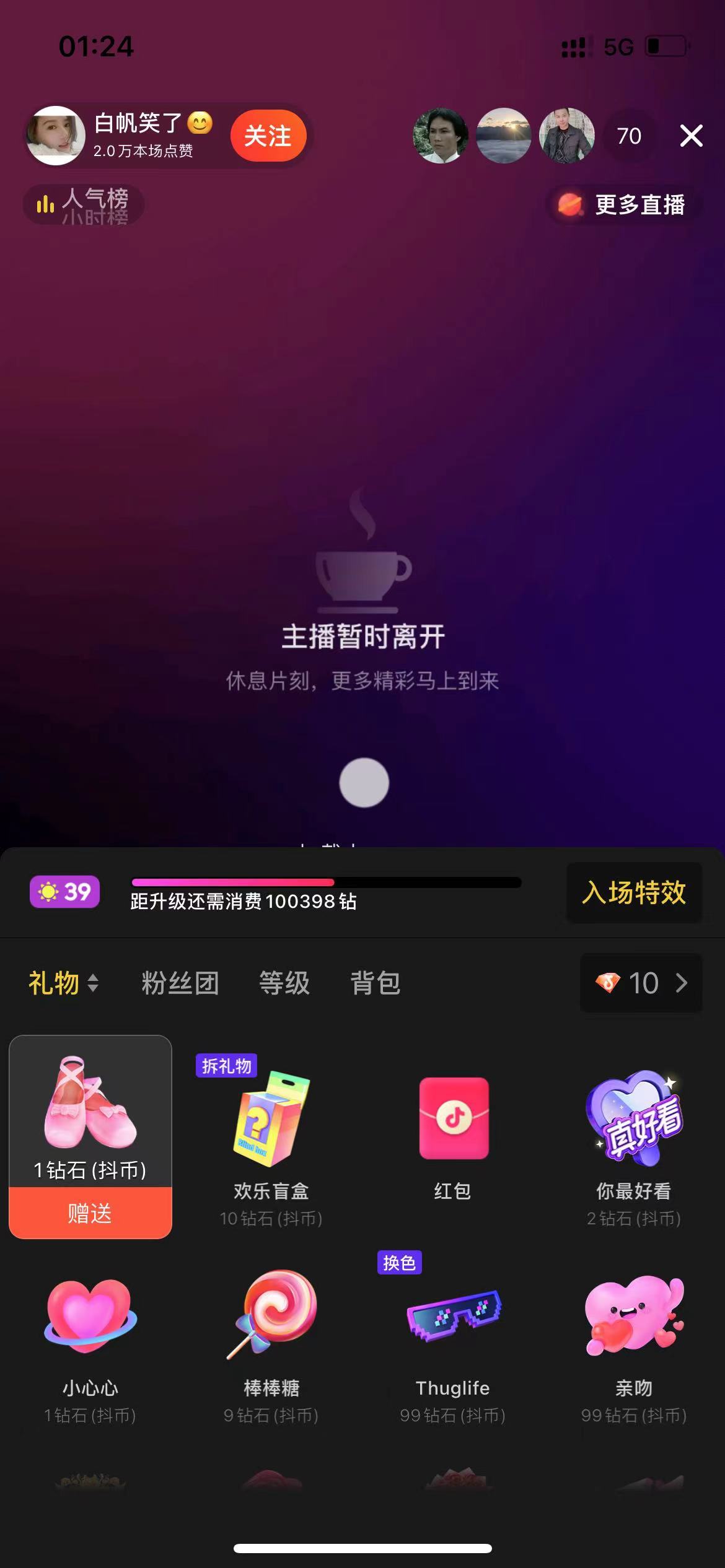Choose the Thuglife glasses gift
This screenshot has height=1568, width=725.
[453, 1338]
